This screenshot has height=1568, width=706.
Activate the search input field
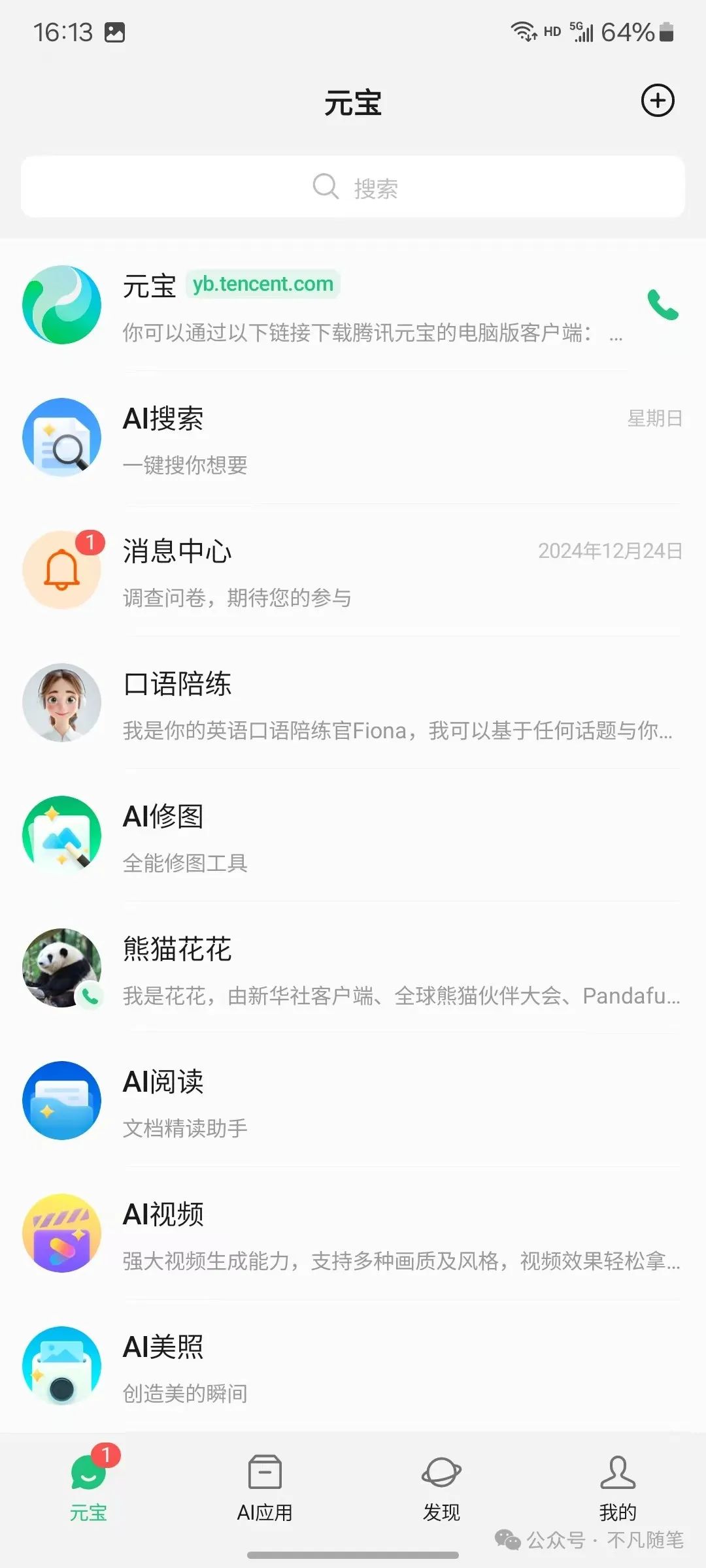[353, 186]
